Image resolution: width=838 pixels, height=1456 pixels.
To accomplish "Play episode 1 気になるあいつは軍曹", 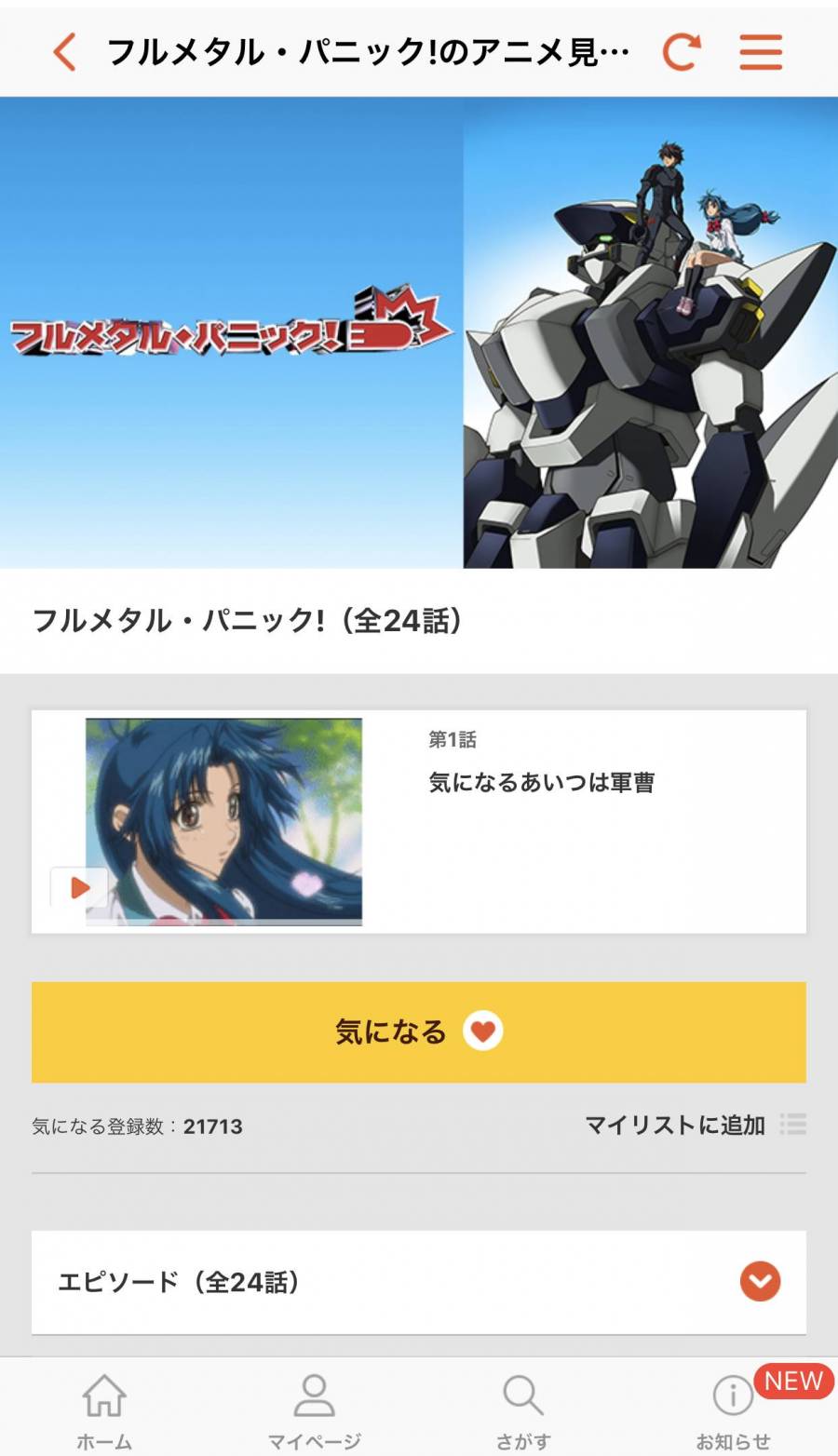I will [x=80, y=887].
